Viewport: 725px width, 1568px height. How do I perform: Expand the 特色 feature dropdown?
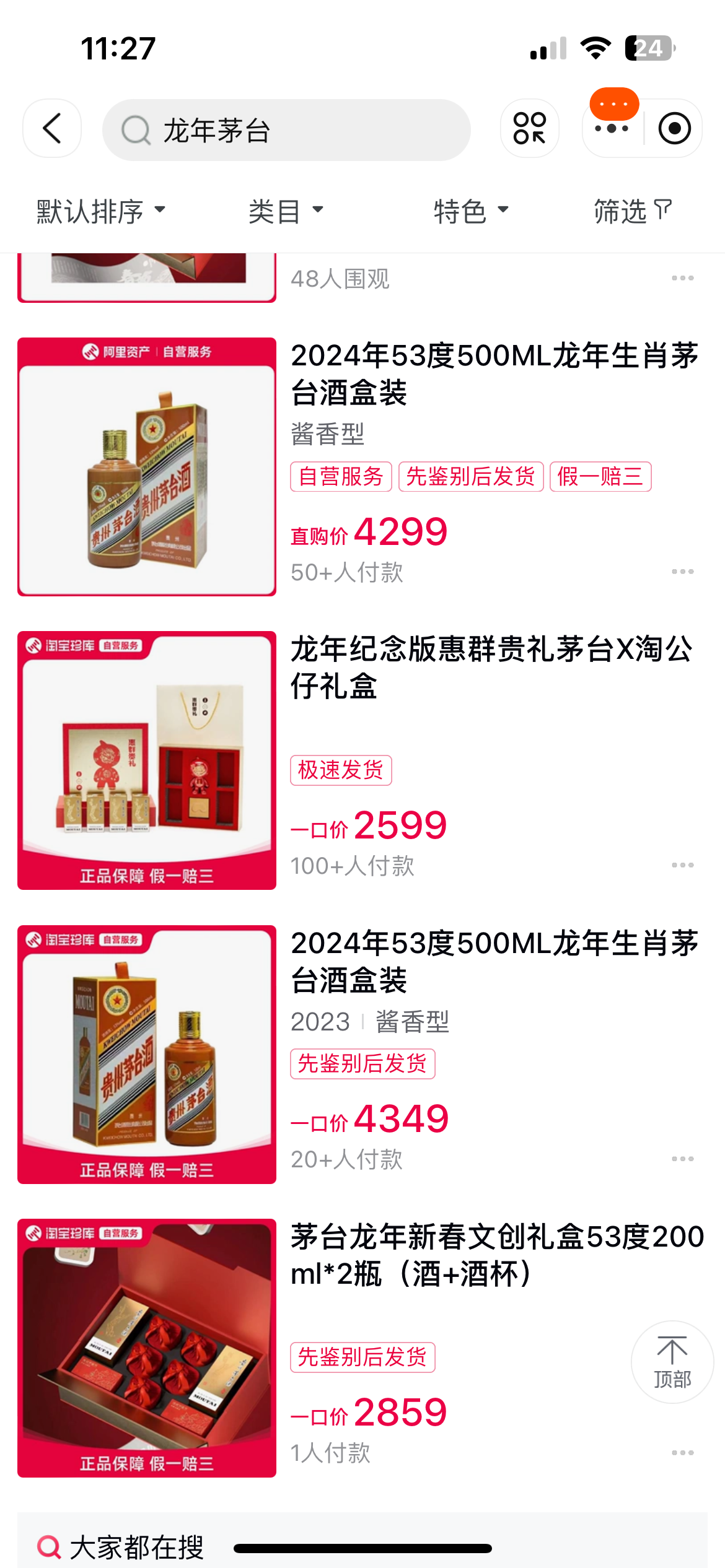point(471,211)
